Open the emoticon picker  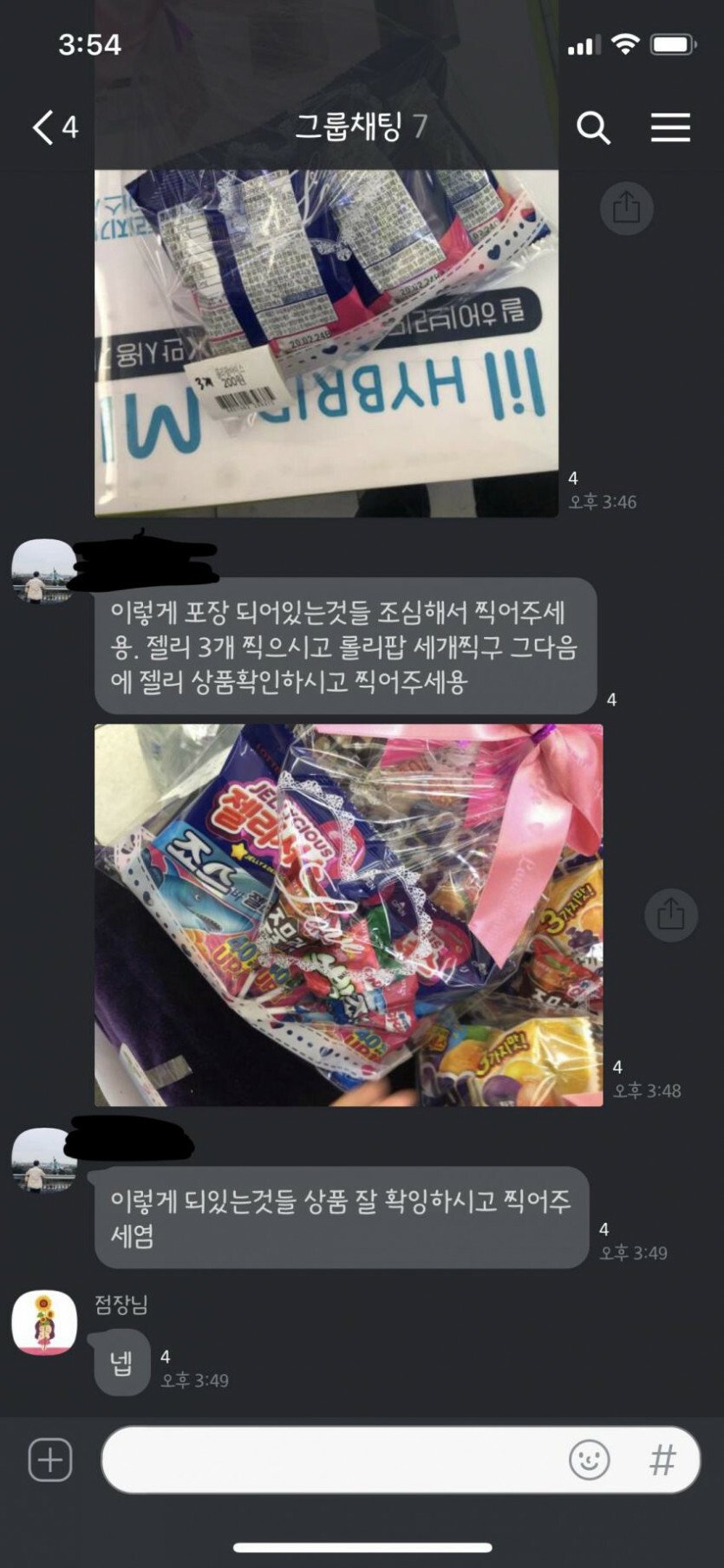[589, 1460]
